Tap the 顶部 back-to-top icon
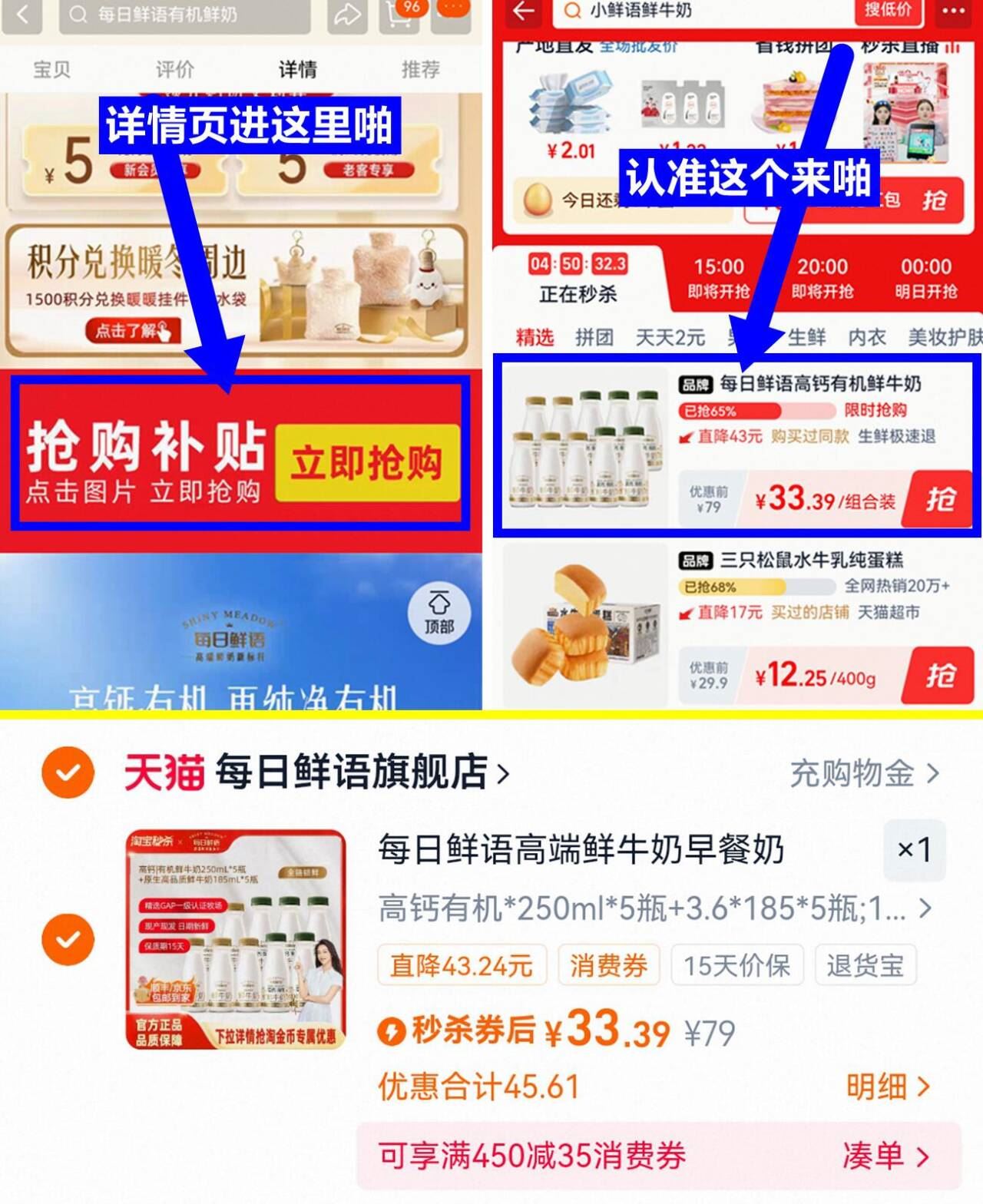 point(439,614)
